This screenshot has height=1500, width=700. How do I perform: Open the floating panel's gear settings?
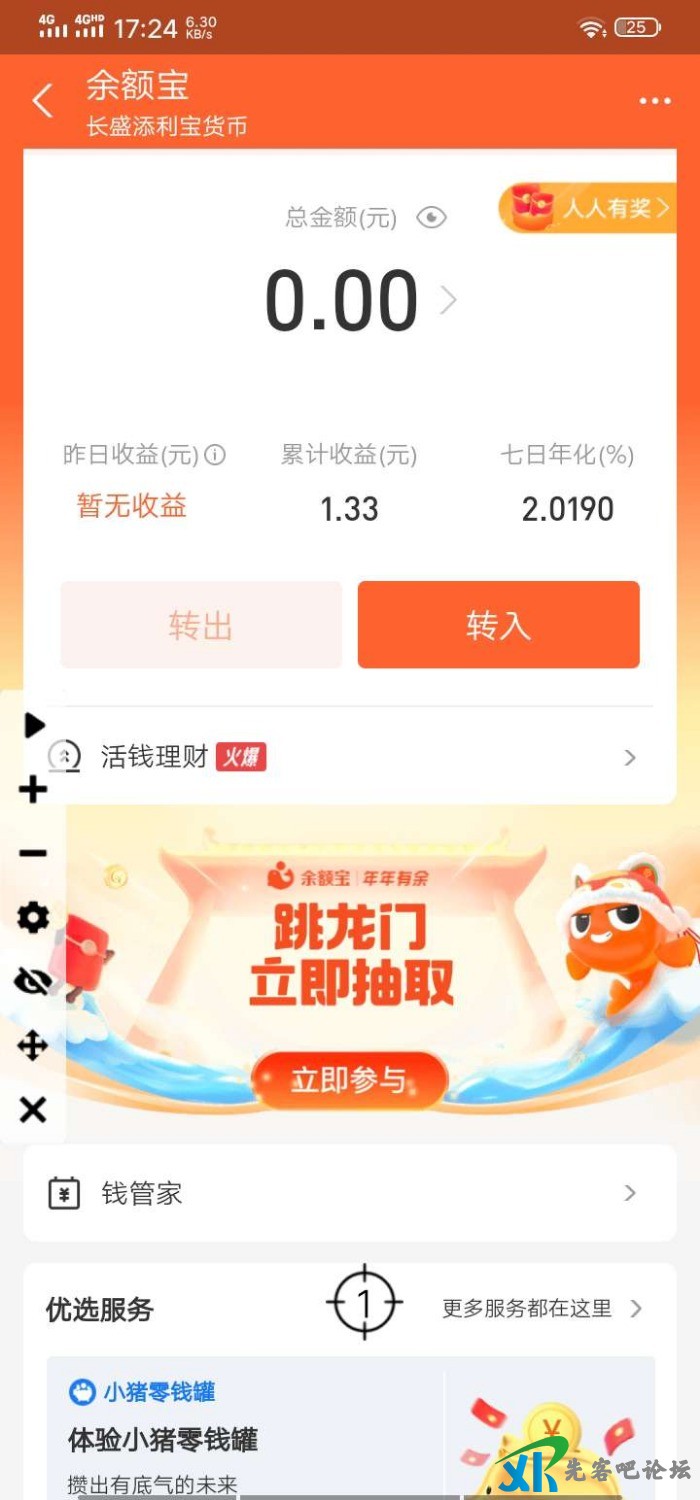pos(33,917)
